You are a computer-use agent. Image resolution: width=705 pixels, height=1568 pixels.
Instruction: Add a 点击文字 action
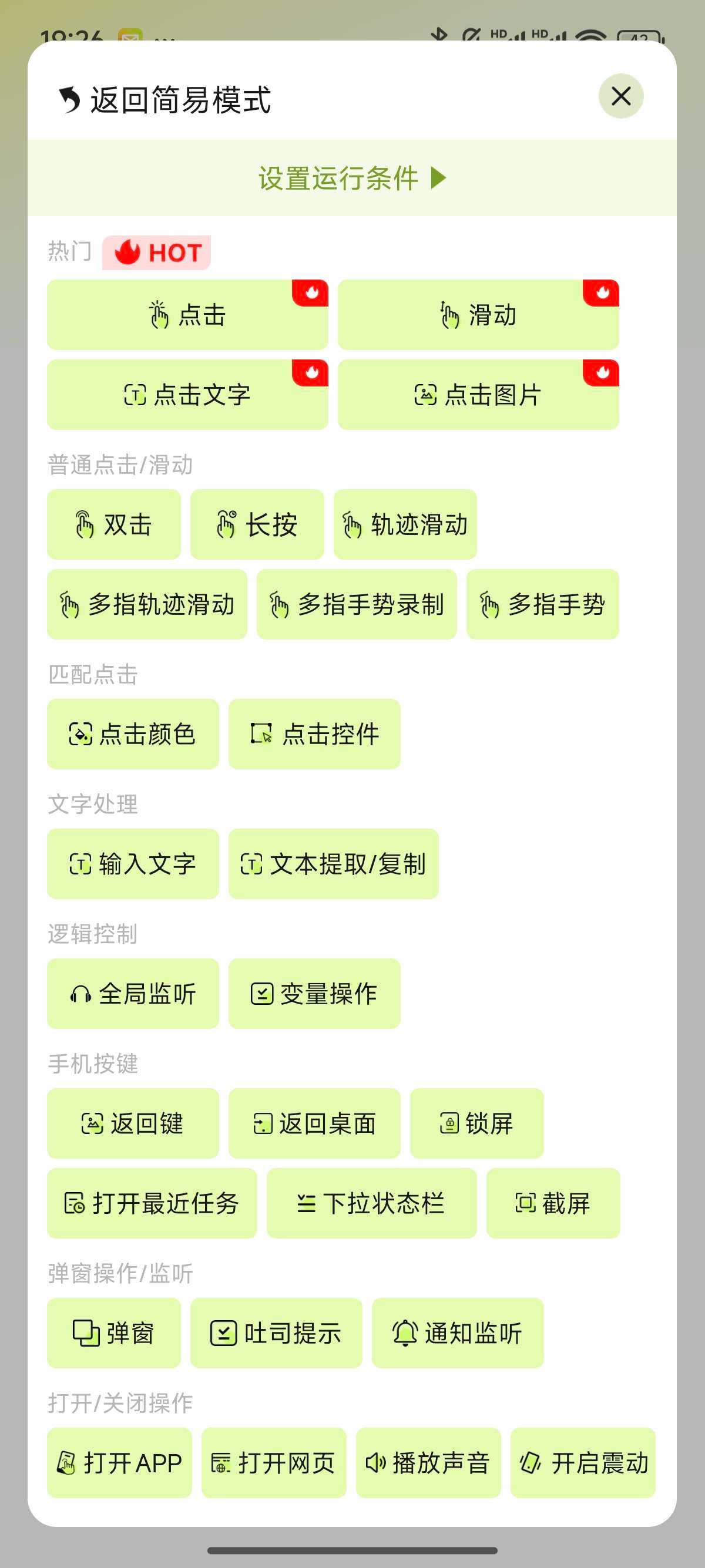pyautogui.click(x=187, y=395)
